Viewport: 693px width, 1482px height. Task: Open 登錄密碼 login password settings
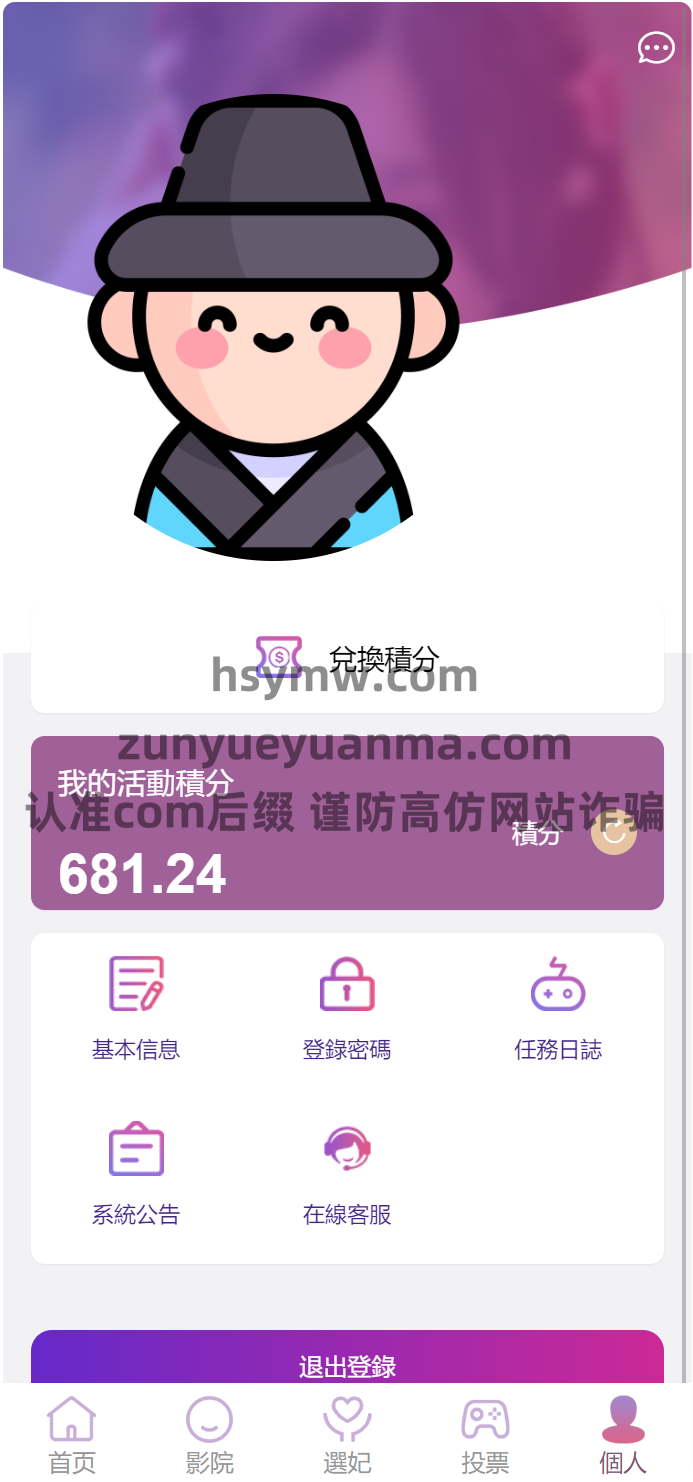(347, 1006)
